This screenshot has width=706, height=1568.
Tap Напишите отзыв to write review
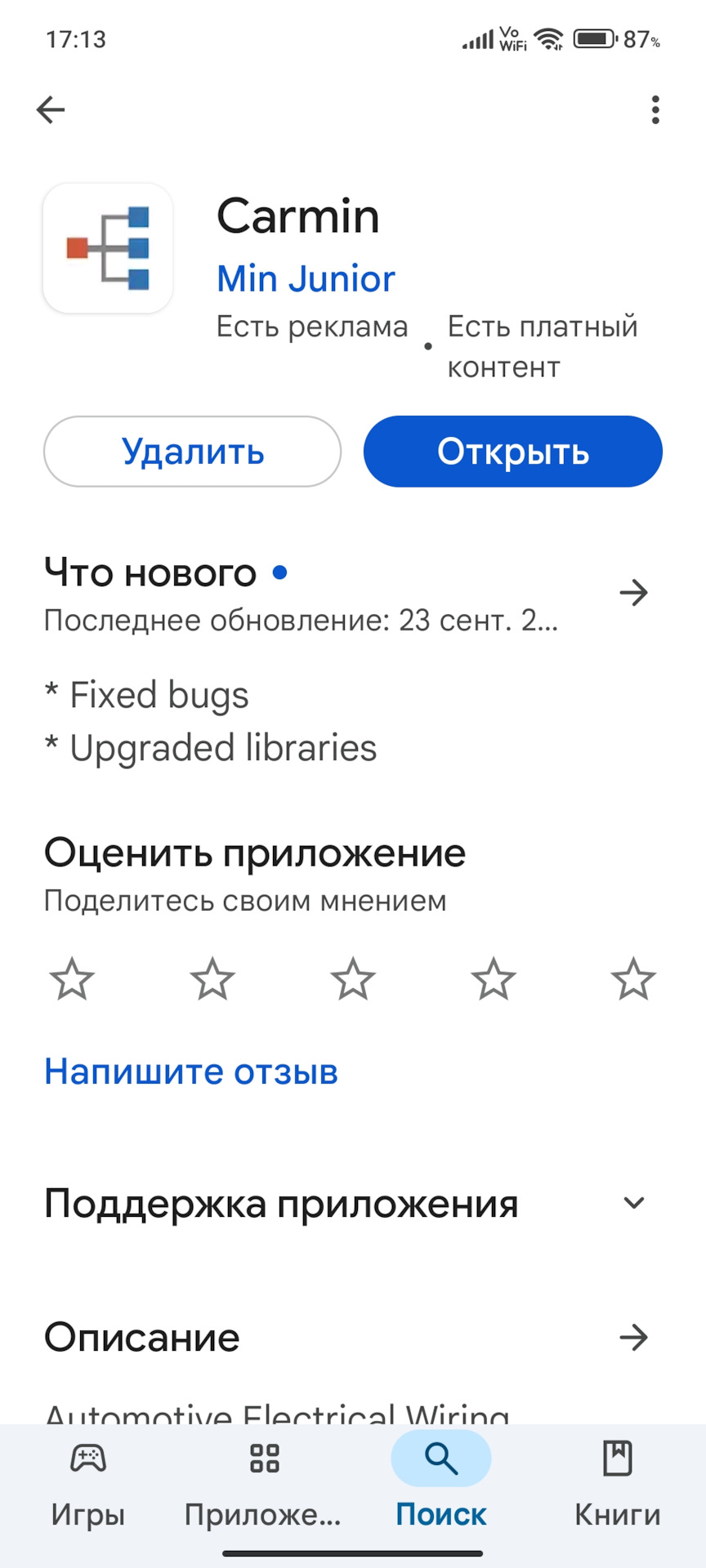[191, 1071]
